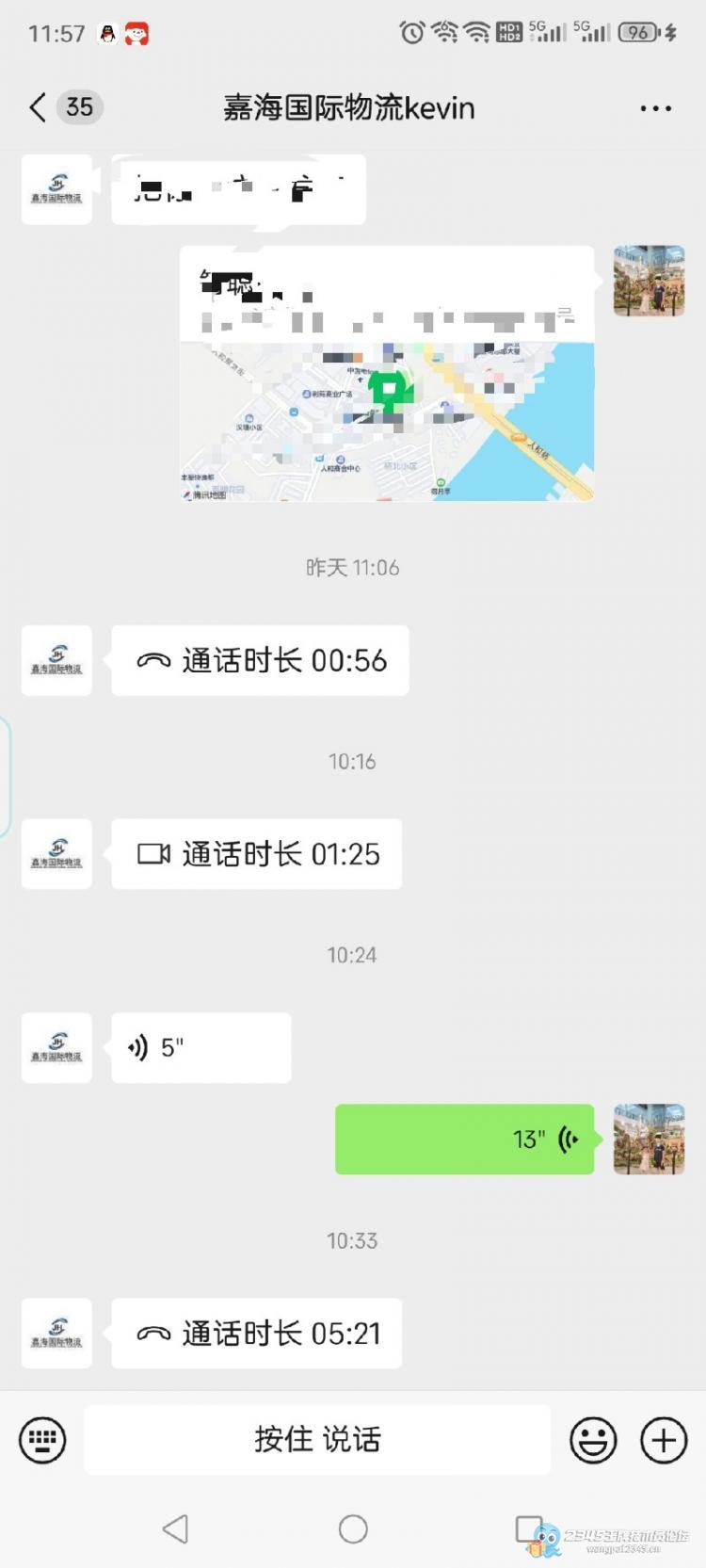Switch to keyboard text input
The width and height of the screenshot is (706, 1568).
(43, 1440)
